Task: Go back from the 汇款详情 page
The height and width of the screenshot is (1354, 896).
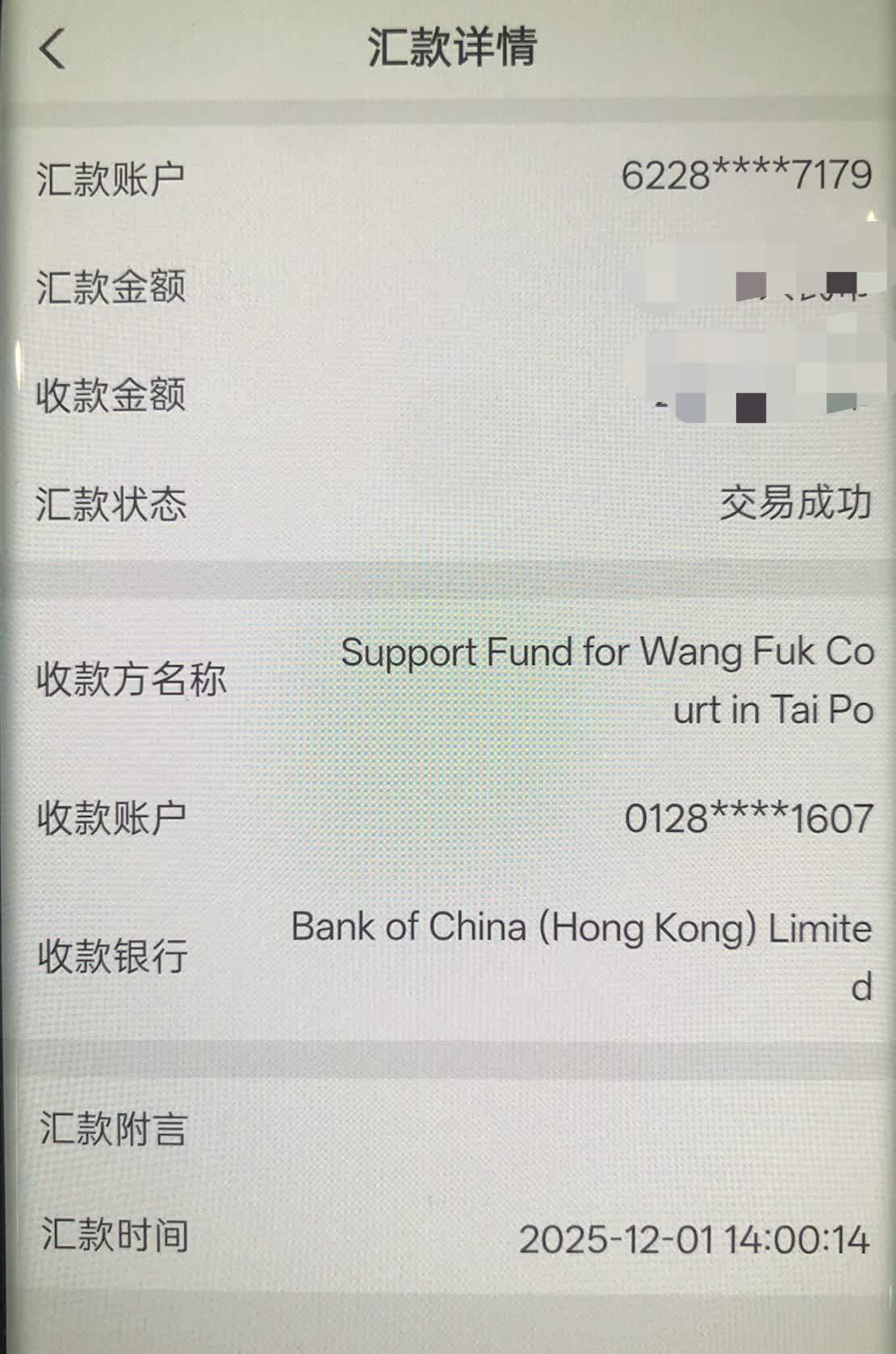Action: tap(52, 48)
